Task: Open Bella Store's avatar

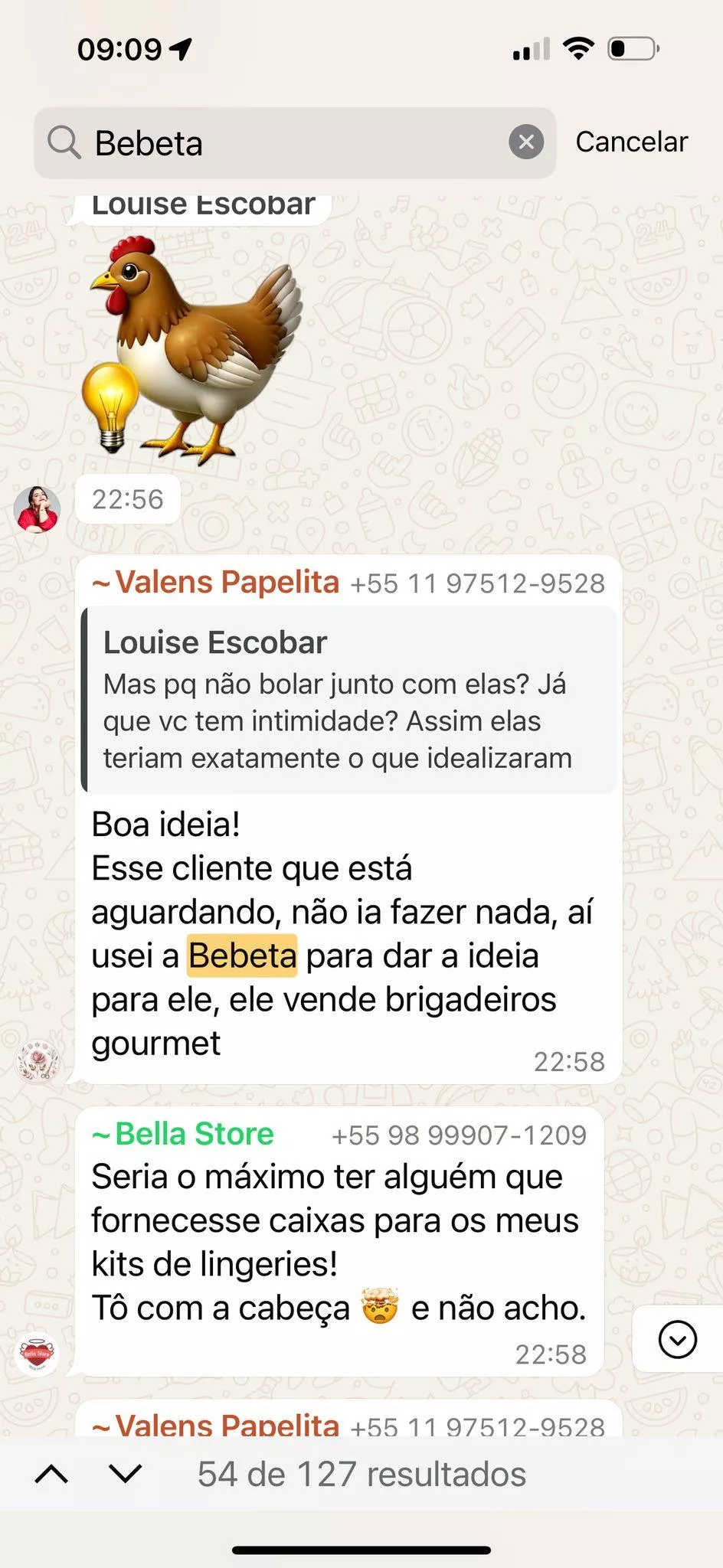Action: click(x=37, y=1354)
